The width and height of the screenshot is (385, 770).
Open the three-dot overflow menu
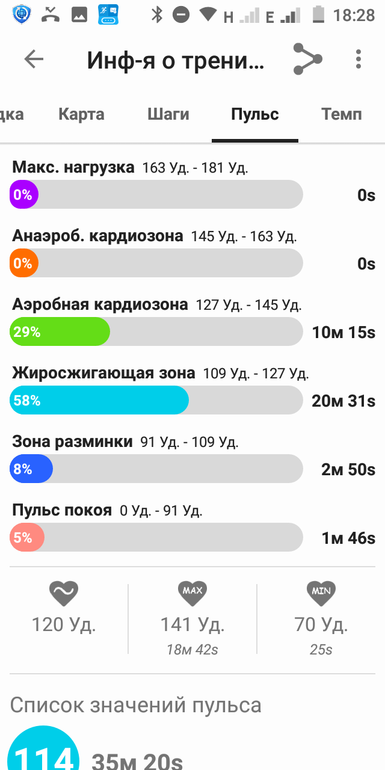point(358,59)
